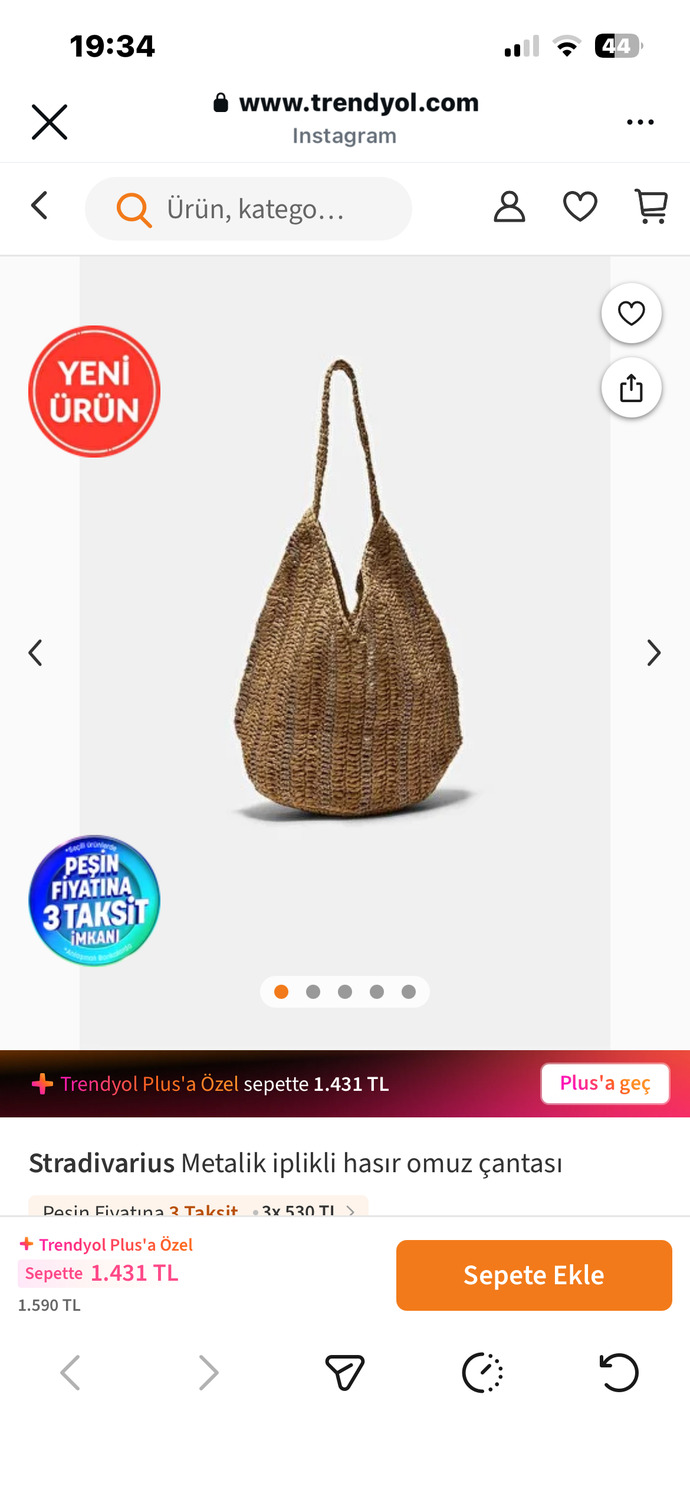The image size is (690, 1493).
Task: Share this product
Action: point(631,387)
